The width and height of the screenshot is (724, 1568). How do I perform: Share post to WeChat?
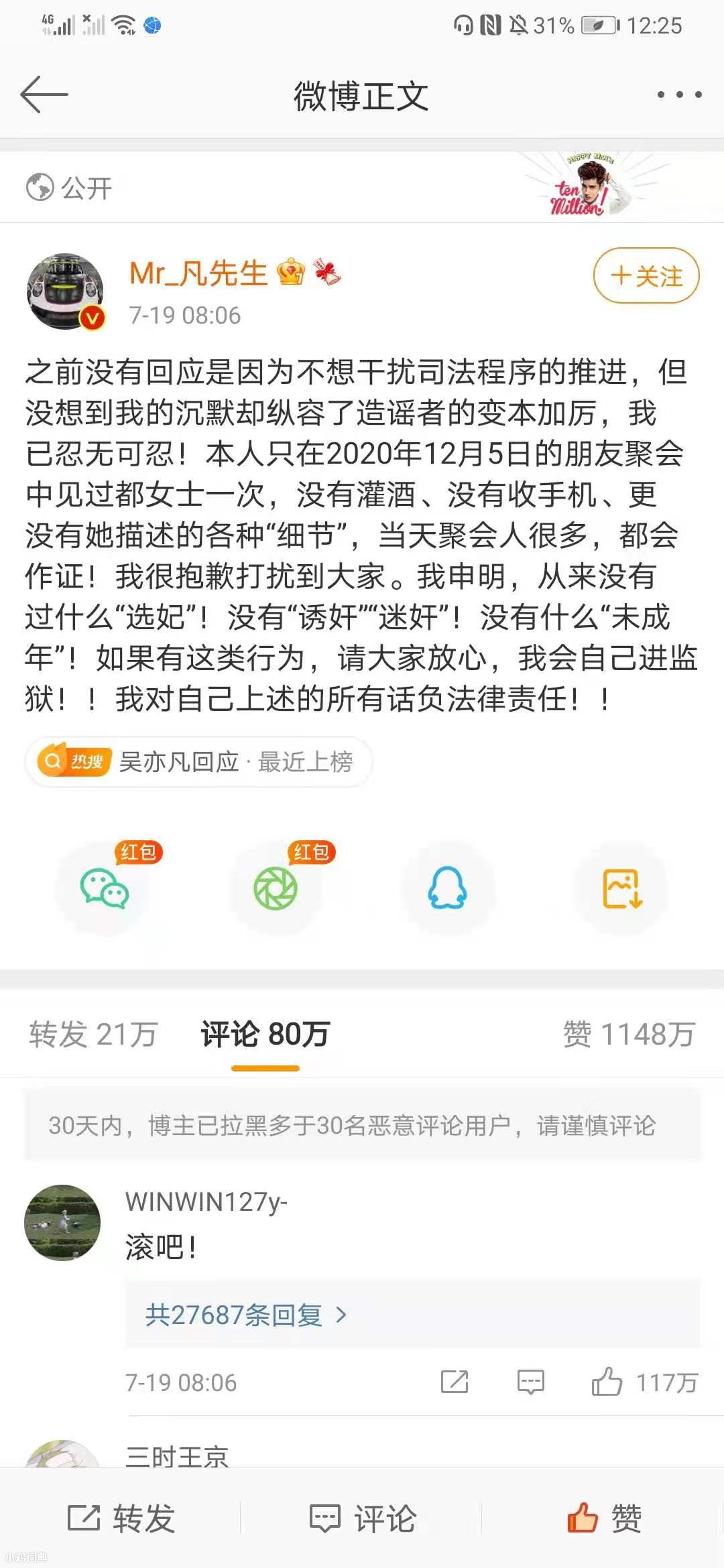click(x=104, y=889)
